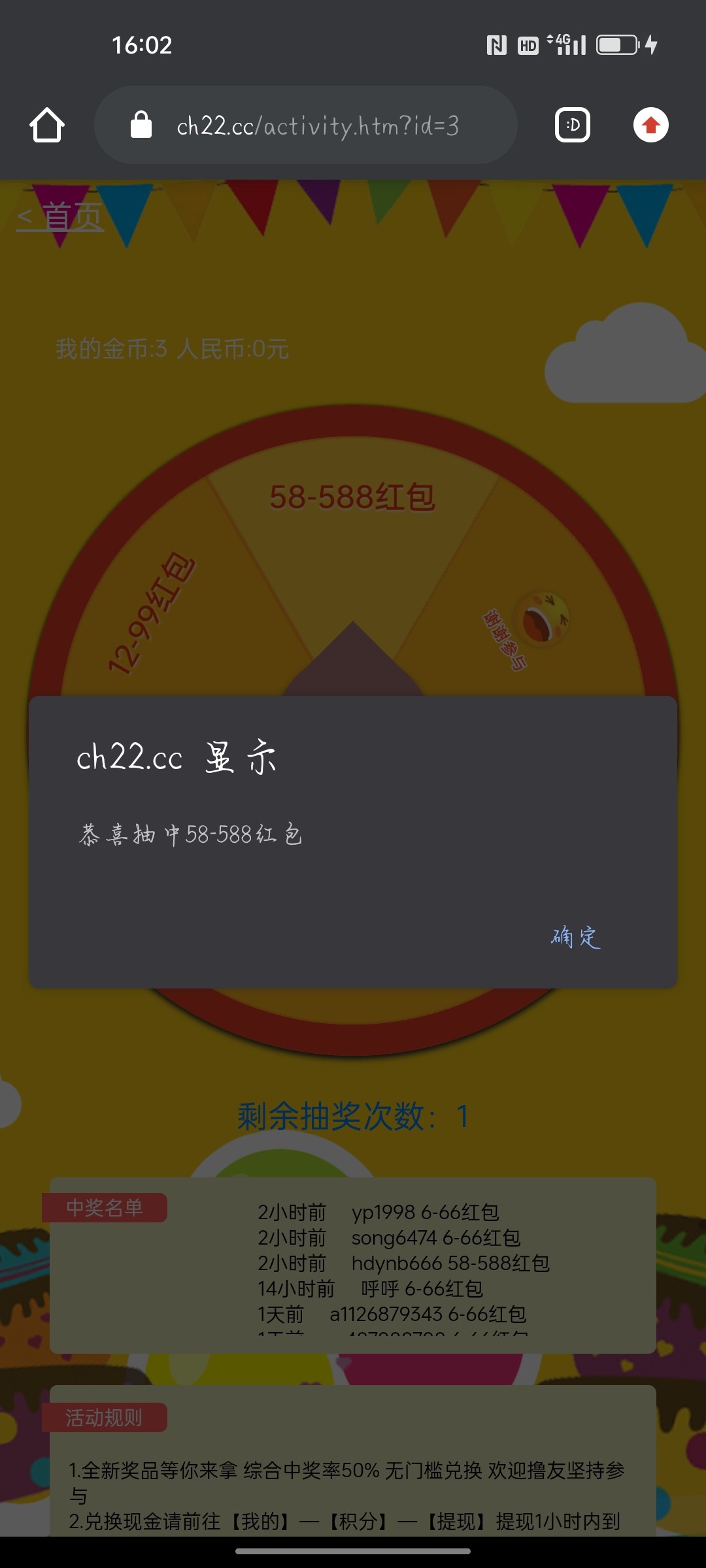Open the browser tab switcher
This screenshot has width=706, height=1568.
tap(573, 125)
